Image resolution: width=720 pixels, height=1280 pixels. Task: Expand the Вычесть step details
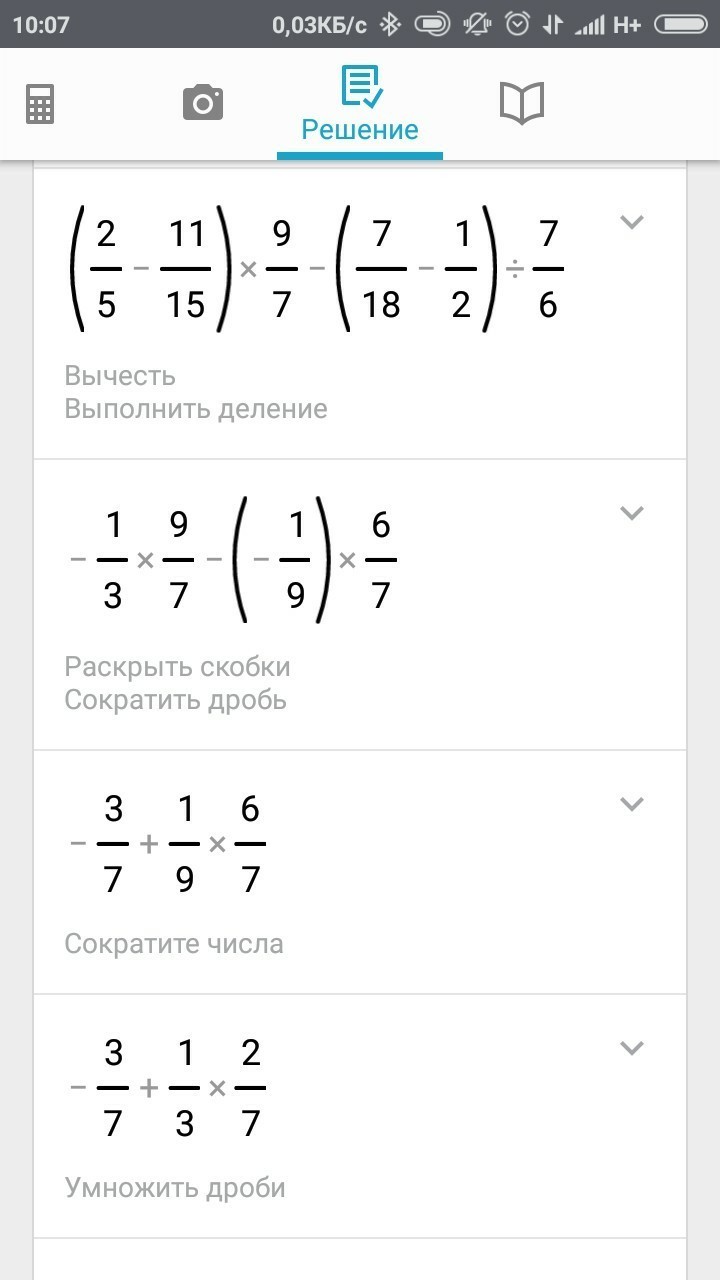click(631, 222)
